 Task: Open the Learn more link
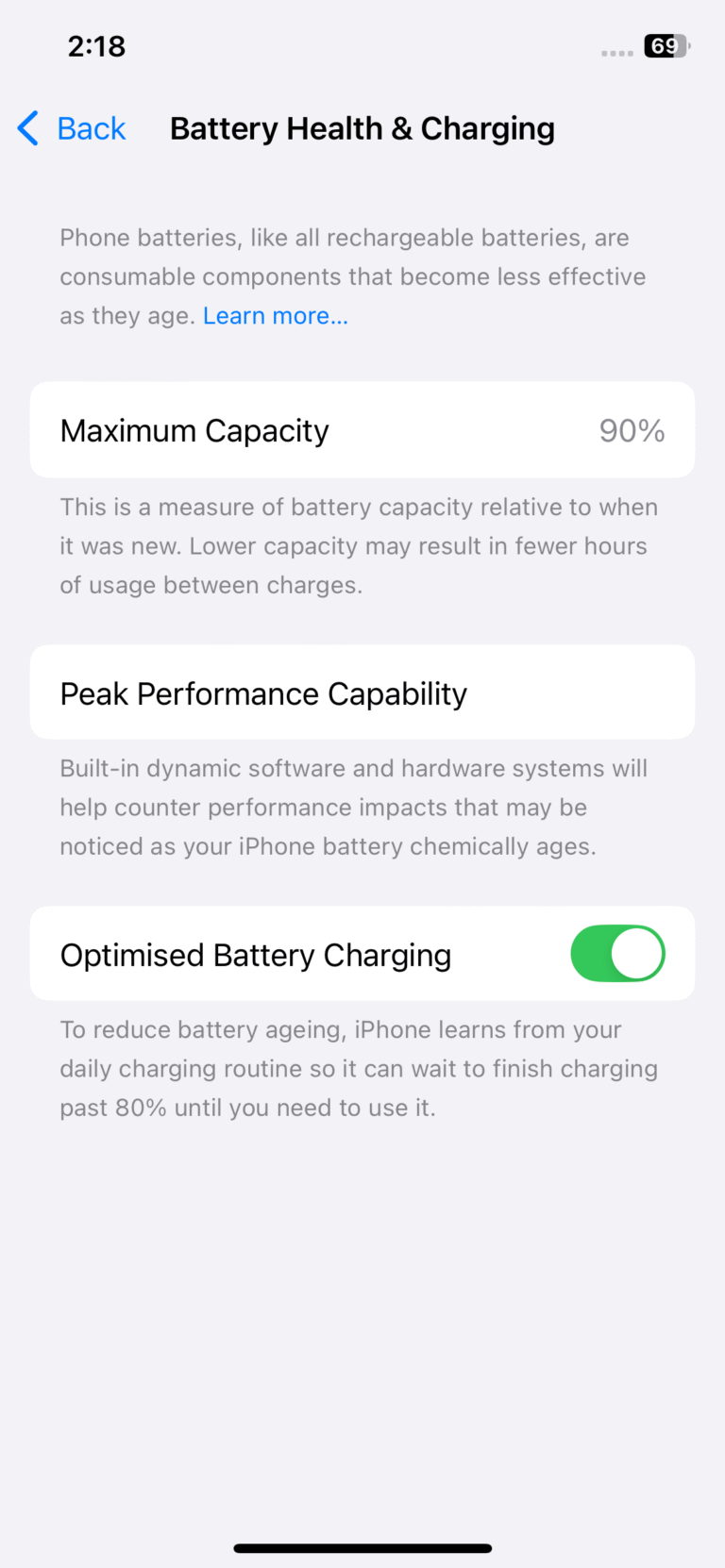[x=275, y=315]
